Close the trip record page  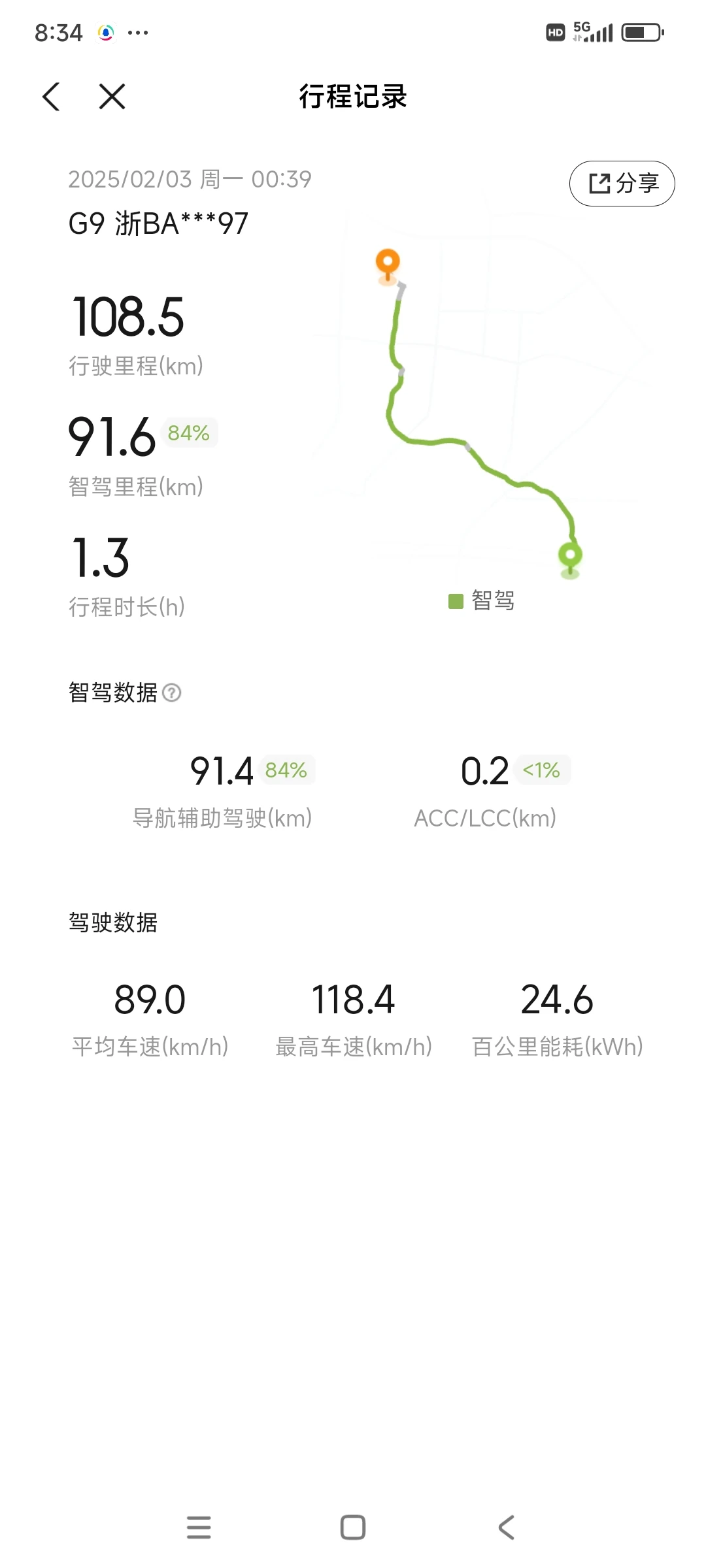pyautogui.click(x=112, y=97)
